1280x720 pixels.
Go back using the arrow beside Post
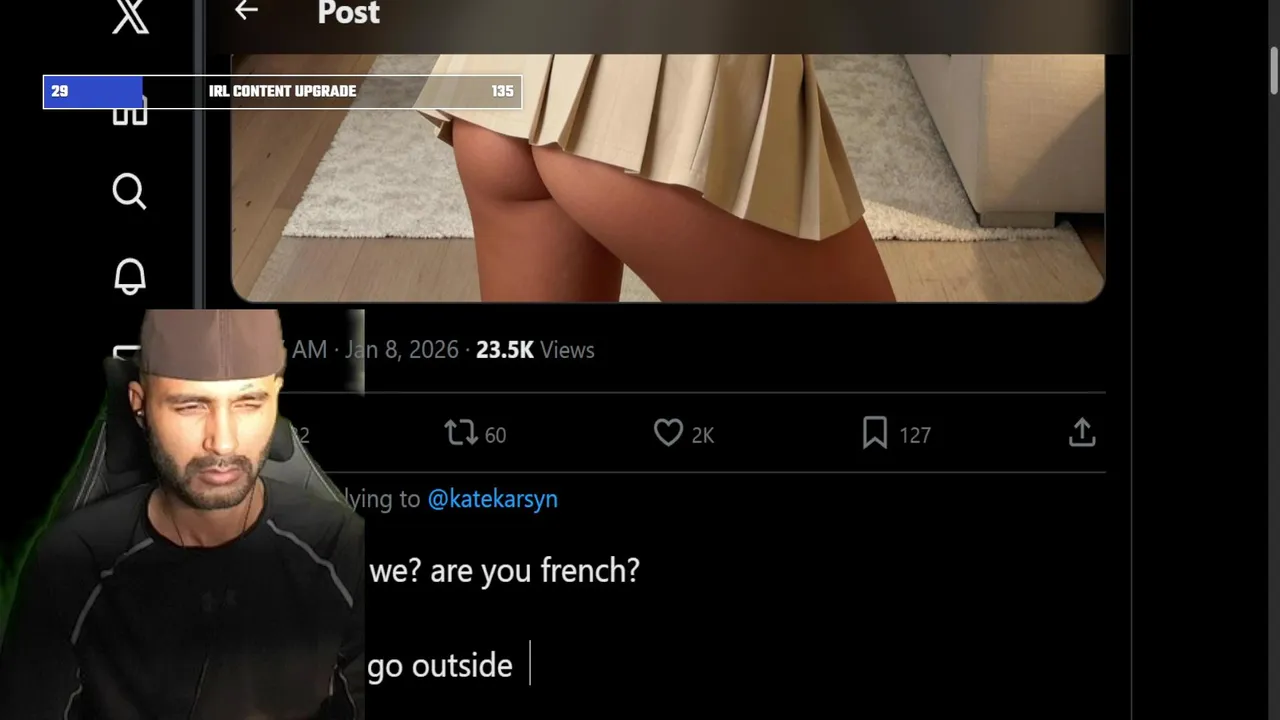tap(246, 11)
